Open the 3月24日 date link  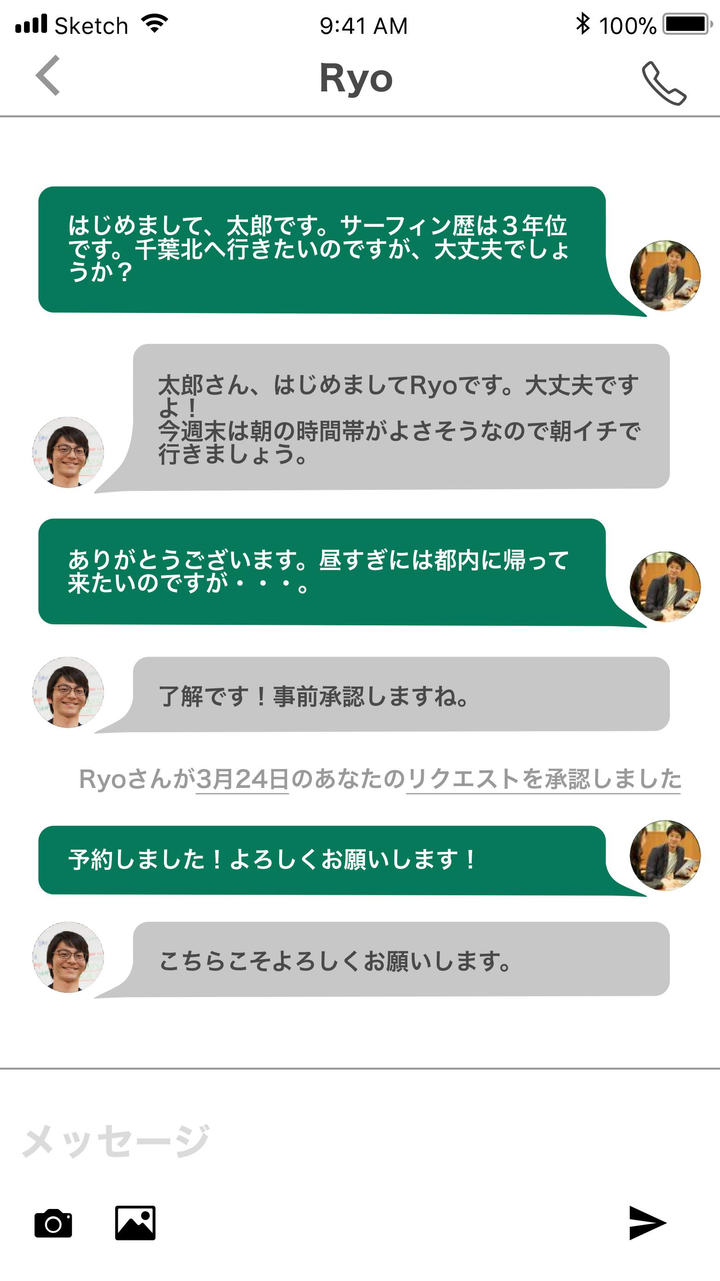(x=243, y=779)
